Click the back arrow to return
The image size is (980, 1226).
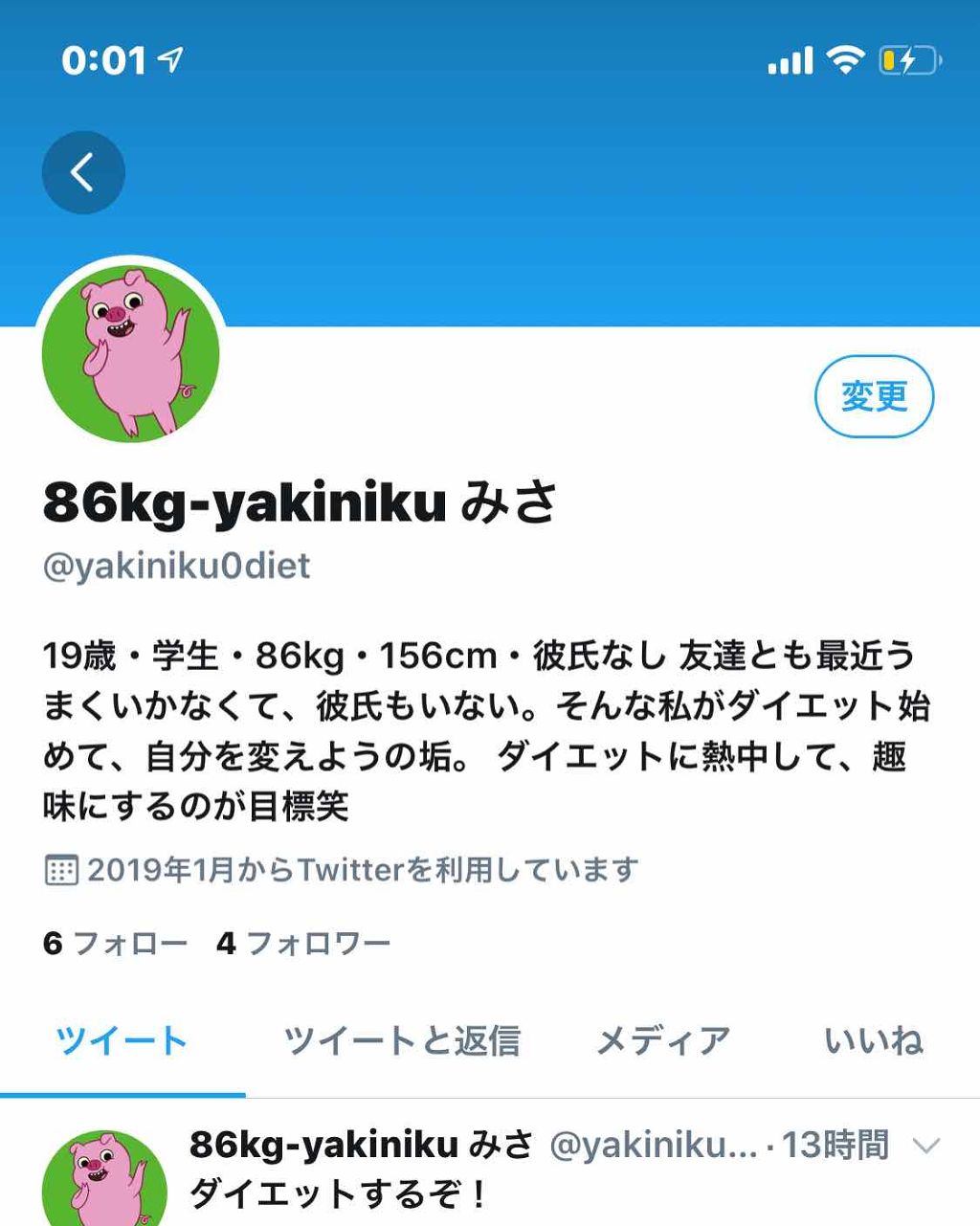click(82, 172)
